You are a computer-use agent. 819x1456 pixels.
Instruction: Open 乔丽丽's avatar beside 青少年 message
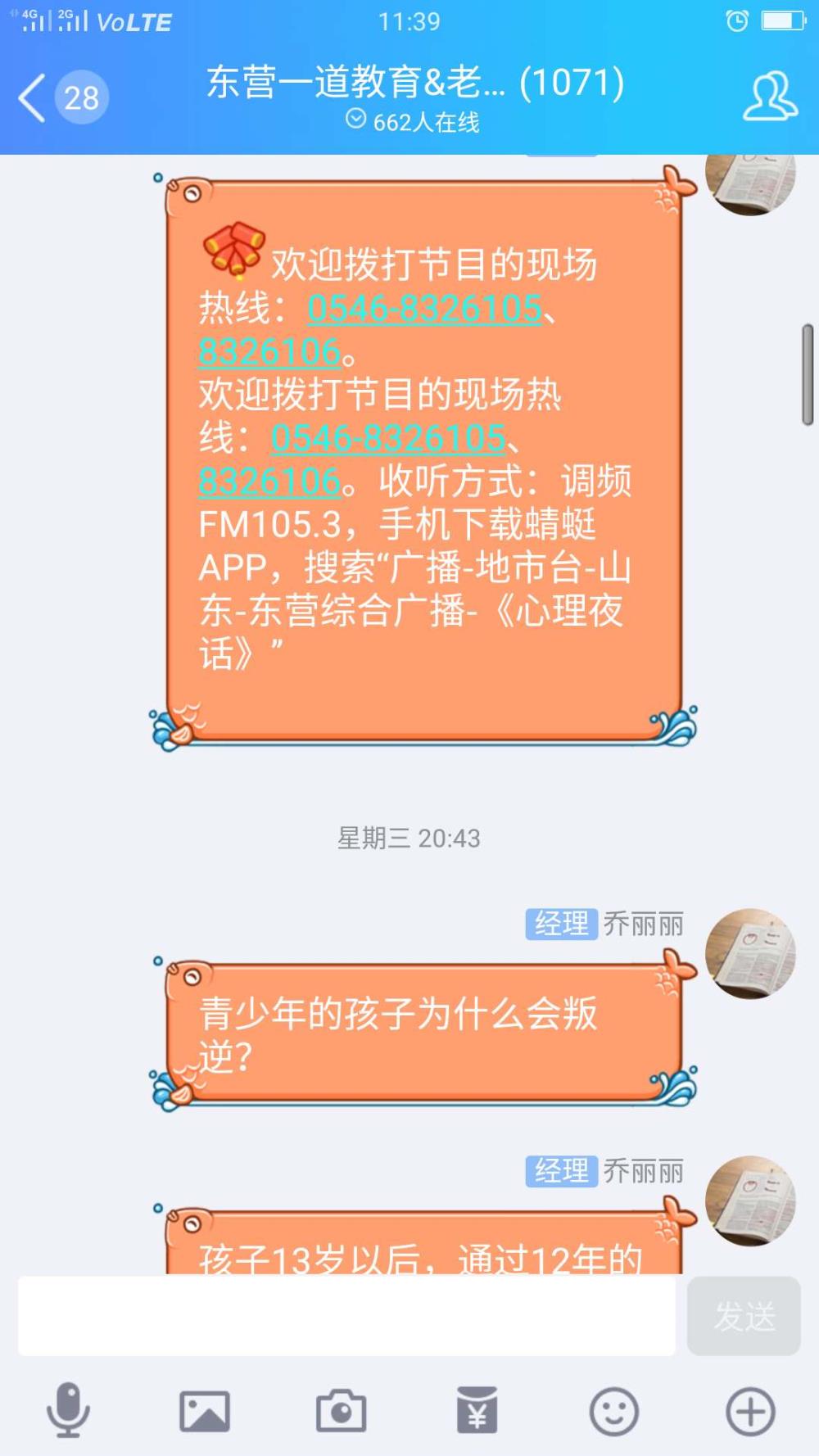(x=750, y=953)
